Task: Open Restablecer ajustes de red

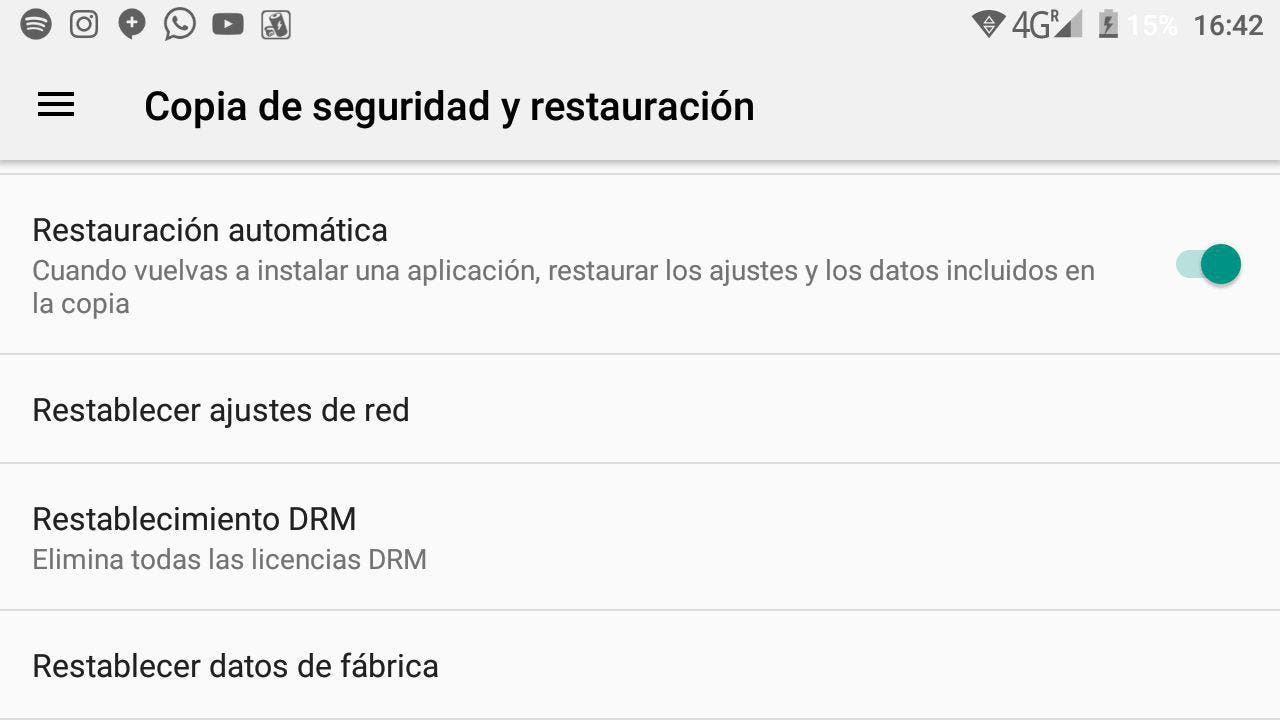Action: click(221, 410)
